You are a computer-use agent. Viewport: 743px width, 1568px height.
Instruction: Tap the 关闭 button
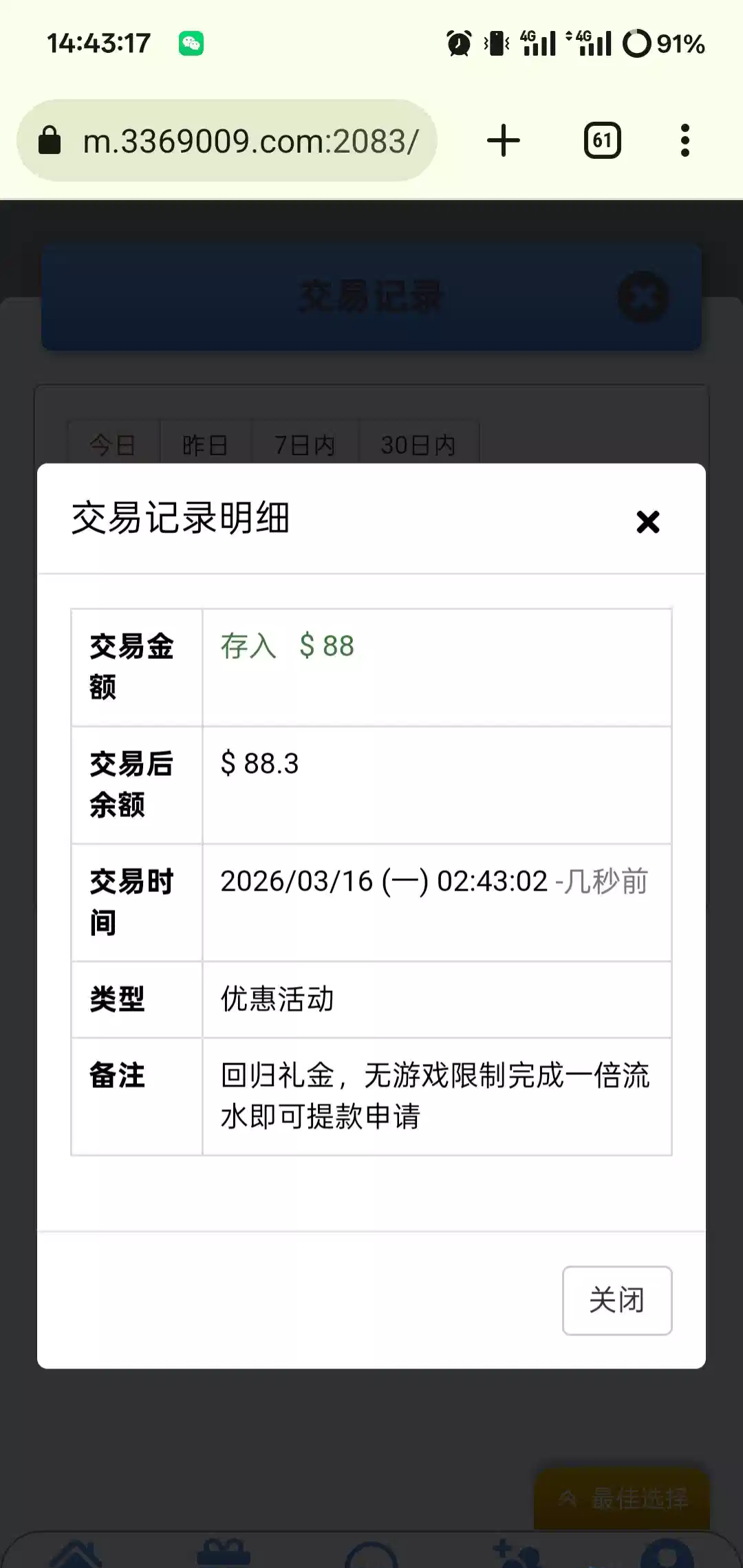click(x=616, y=1300)
